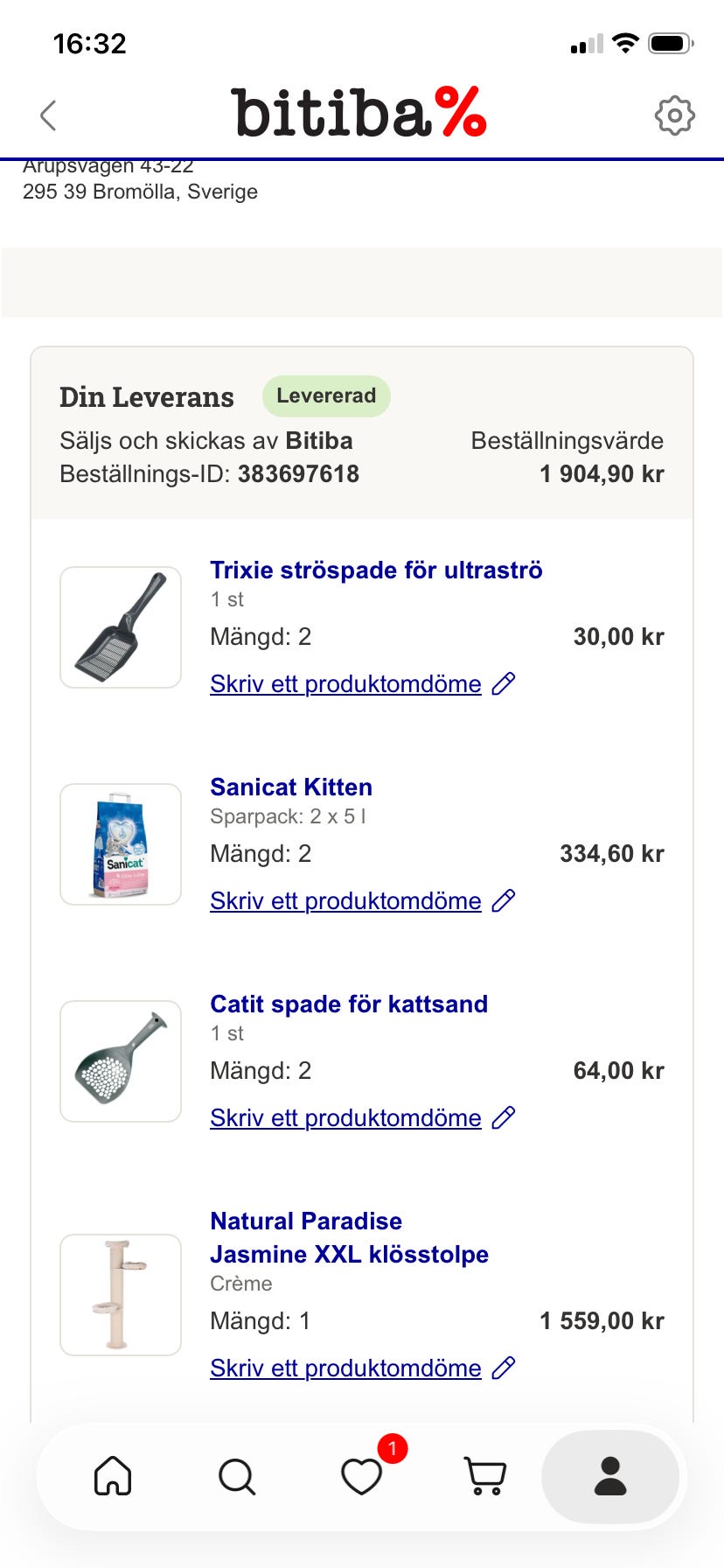Open the settings gear icon
The image size is (724, 1568).
(x=673, y=115)
